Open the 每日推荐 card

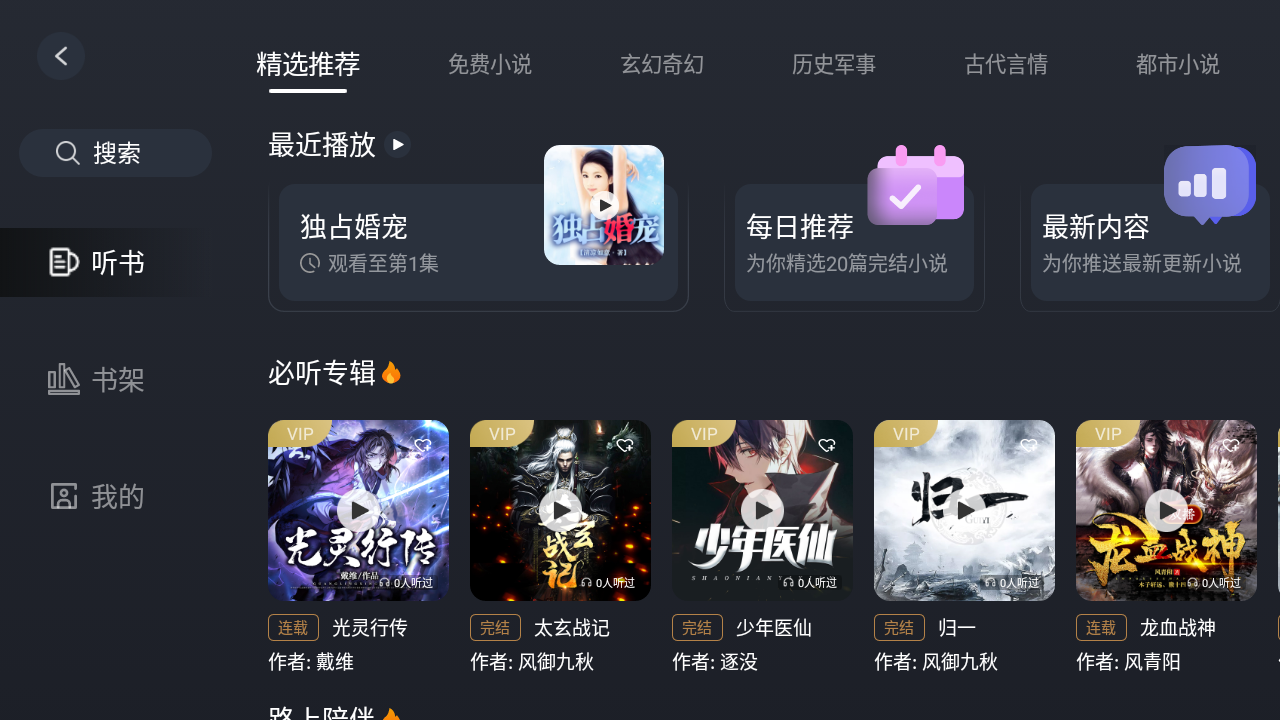tap(854, 242)
